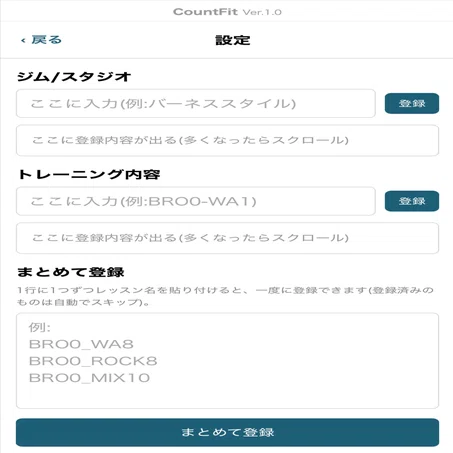Tap the gym/studio name input field

pos(196,103)
